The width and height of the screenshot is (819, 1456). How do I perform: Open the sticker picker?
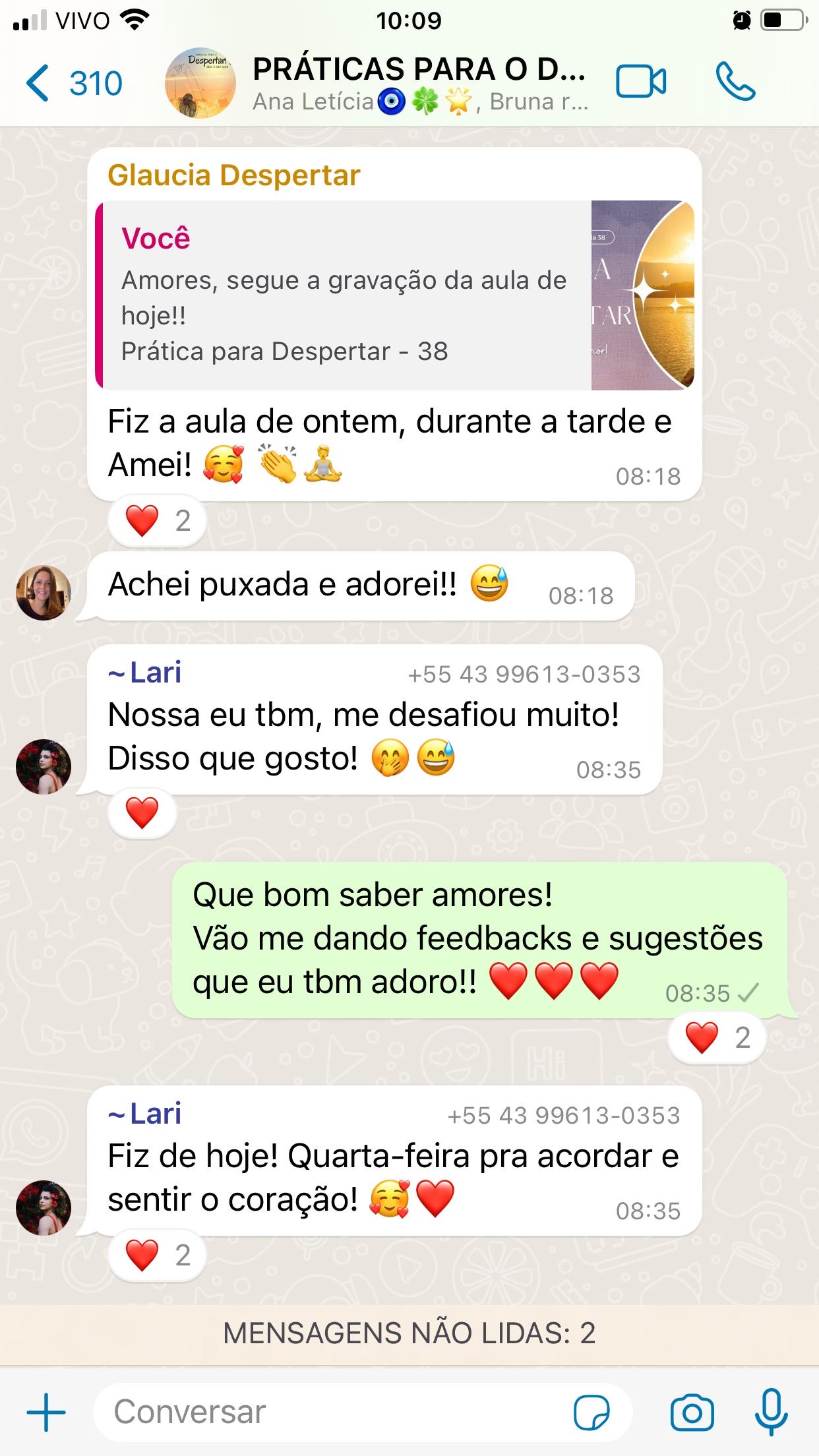[591, 1412]
